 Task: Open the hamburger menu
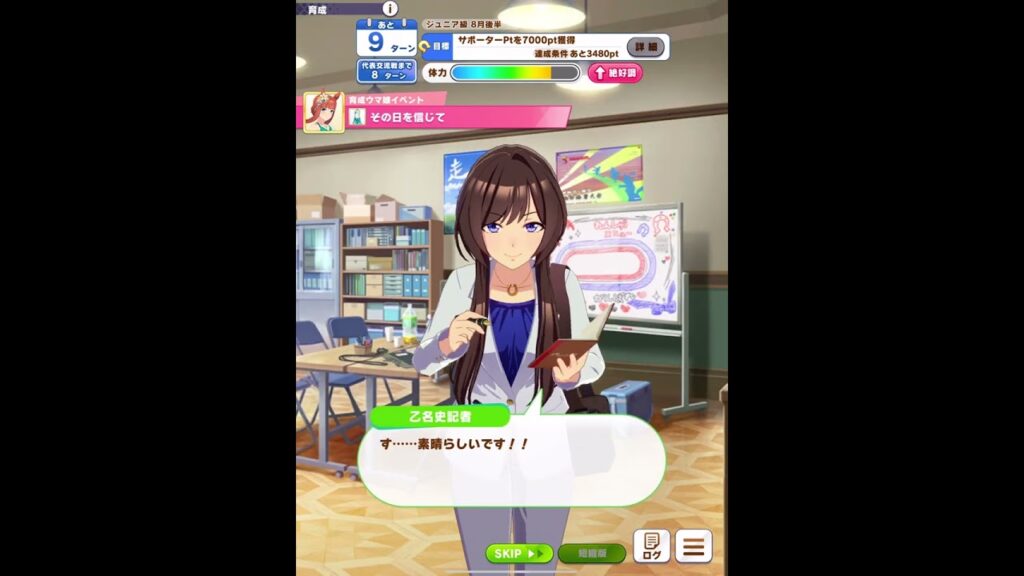(694, 546)
